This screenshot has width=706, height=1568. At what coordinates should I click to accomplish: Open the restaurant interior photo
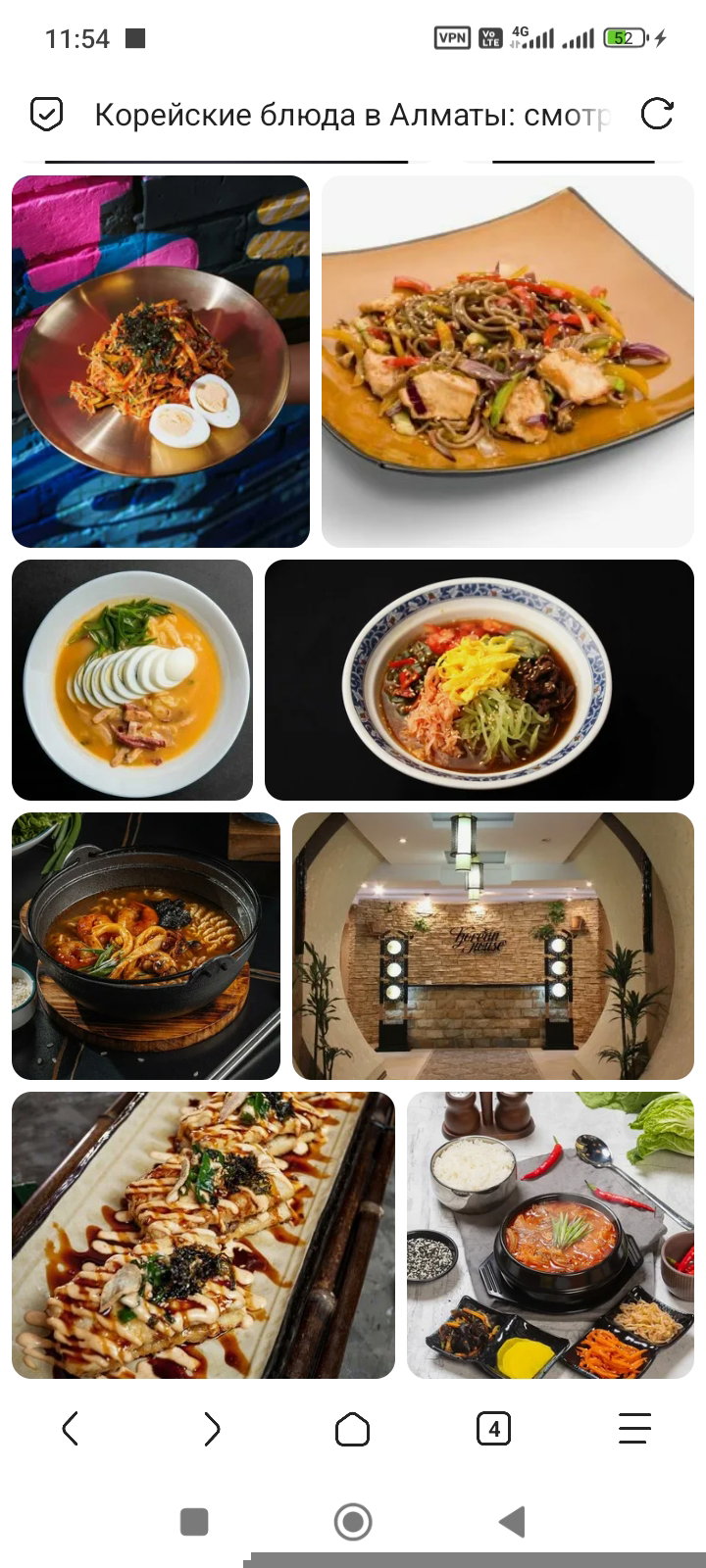point(493,947)
